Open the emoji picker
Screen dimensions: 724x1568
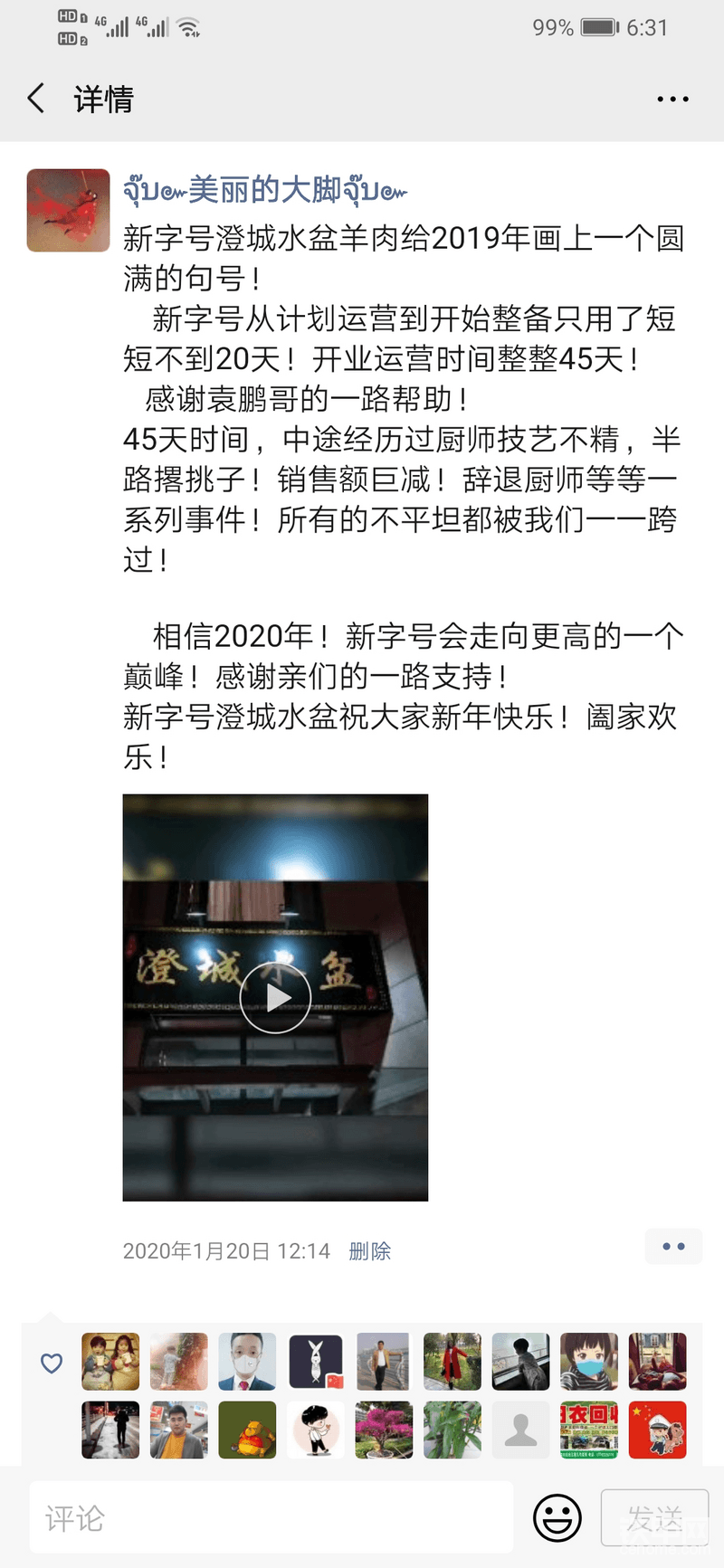557,1517
